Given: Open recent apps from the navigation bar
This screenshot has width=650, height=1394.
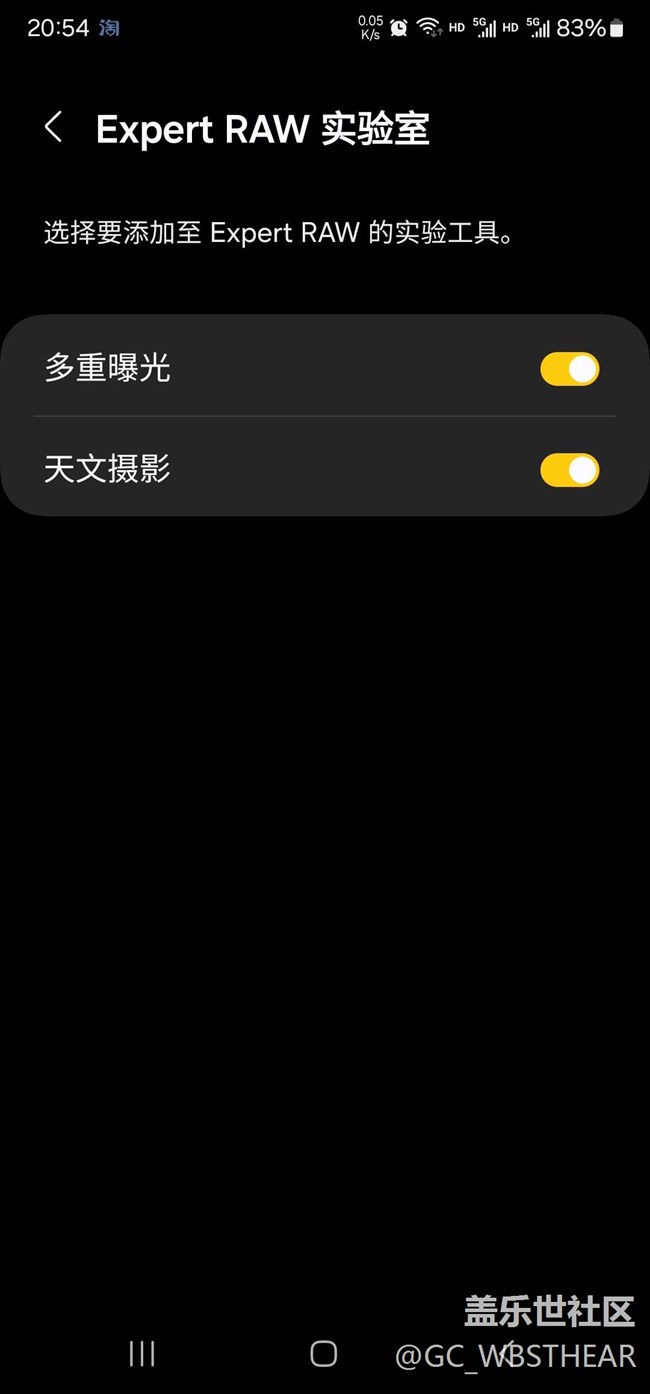Looking at the screenshot, I should [x=142, y=1354].
